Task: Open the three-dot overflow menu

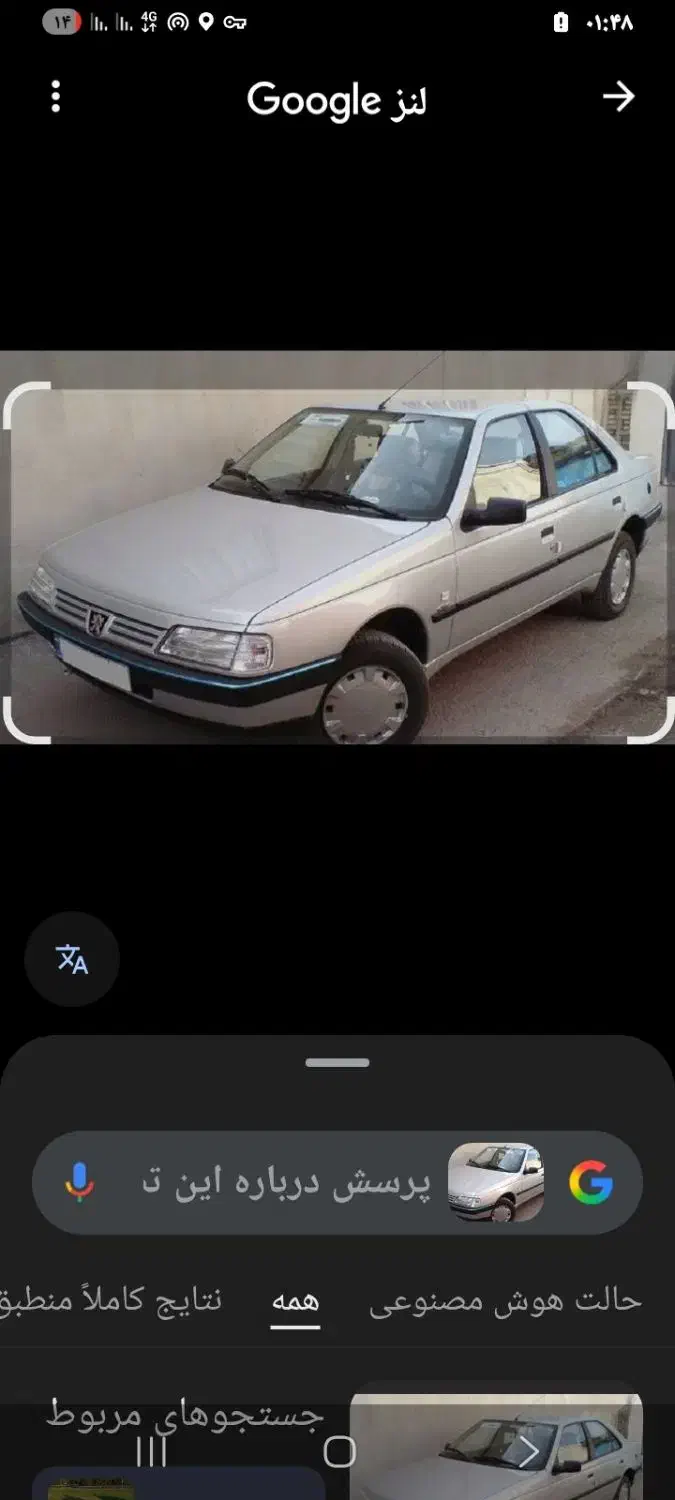Action: 56,97
